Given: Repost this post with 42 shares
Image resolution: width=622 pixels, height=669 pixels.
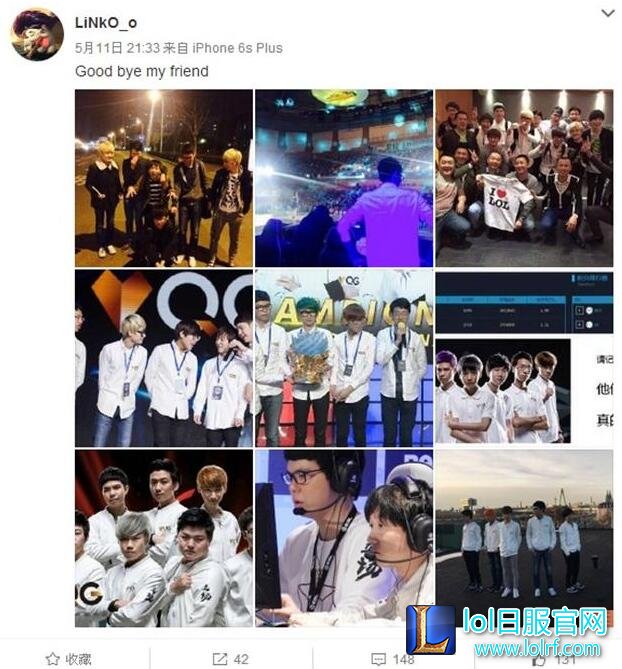Looking at the screenshot, I should pos(230,659).
